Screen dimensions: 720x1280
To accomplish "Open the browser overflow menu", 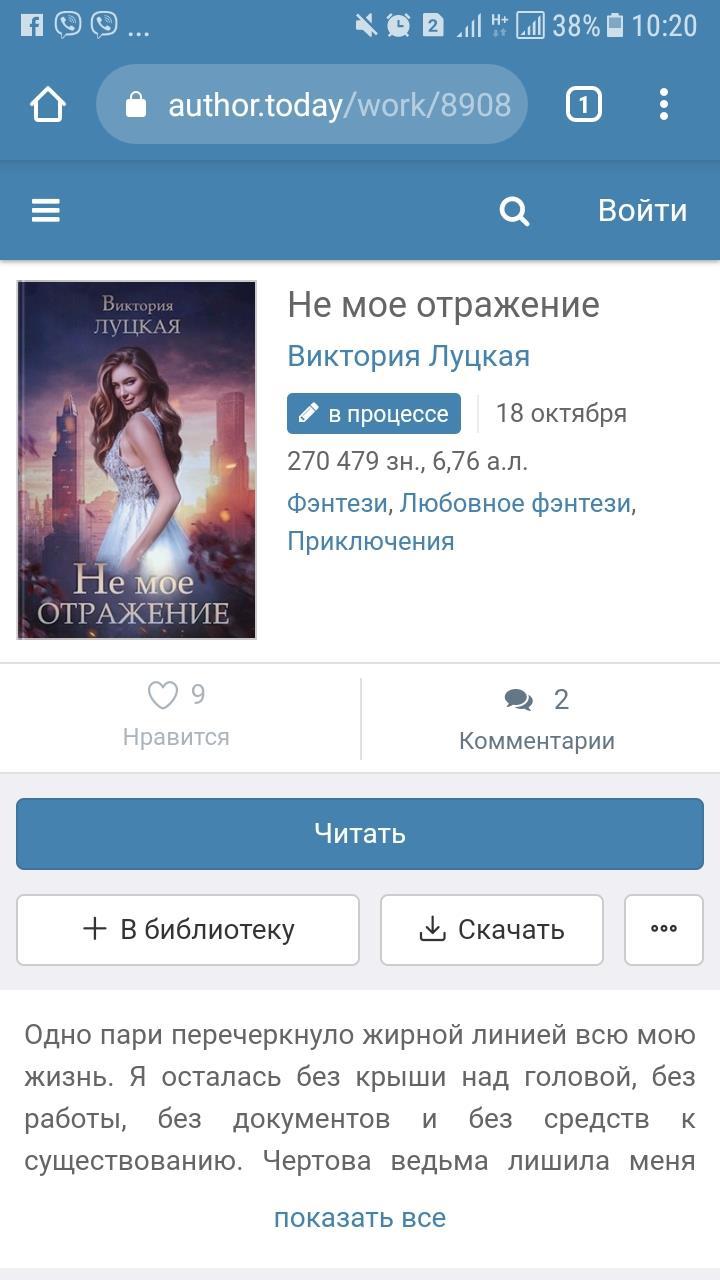I will click(x=663, y=105).
